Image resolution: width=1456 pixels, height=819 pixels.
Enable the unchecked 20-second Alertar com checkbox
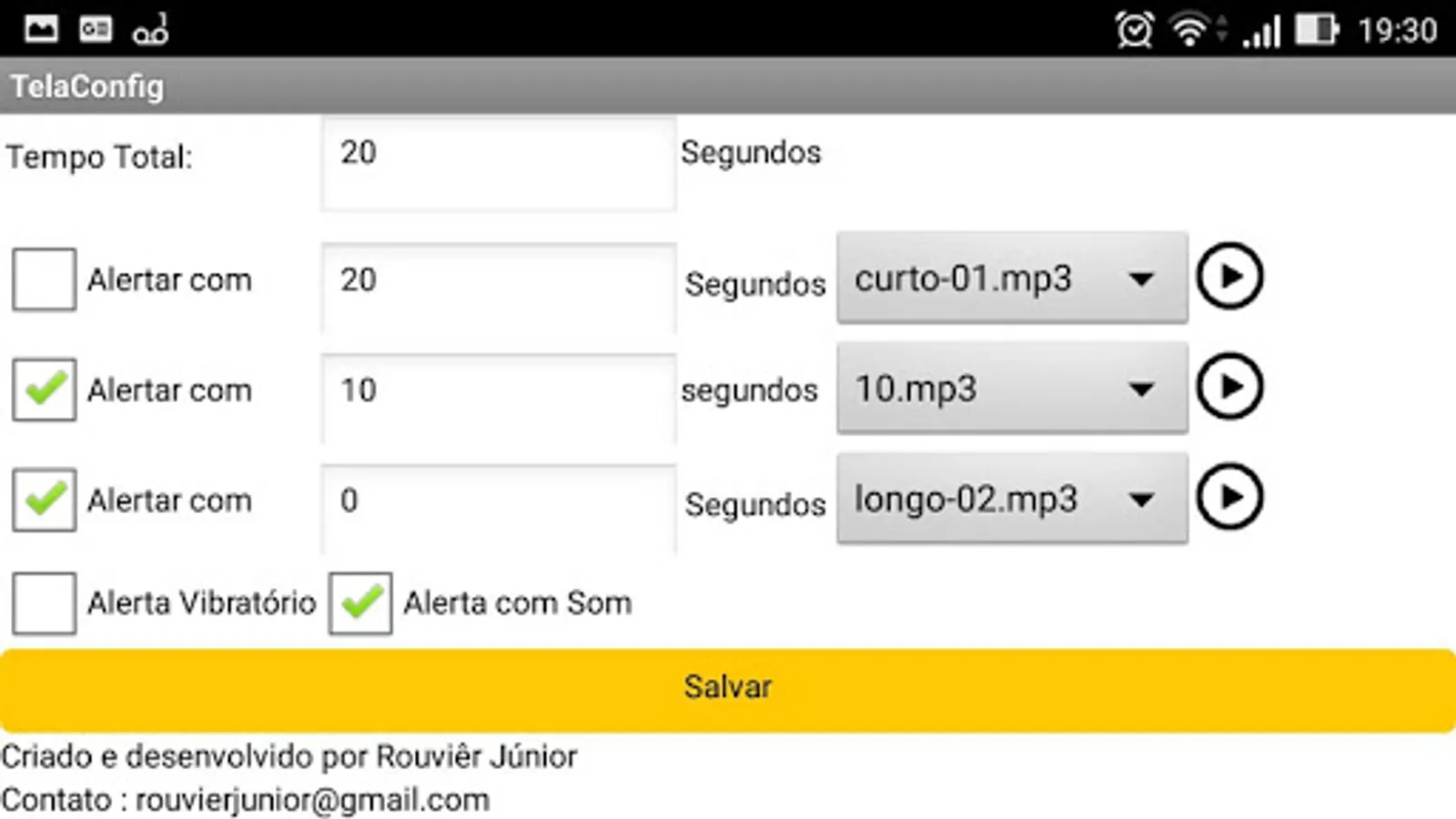[44, 279]
